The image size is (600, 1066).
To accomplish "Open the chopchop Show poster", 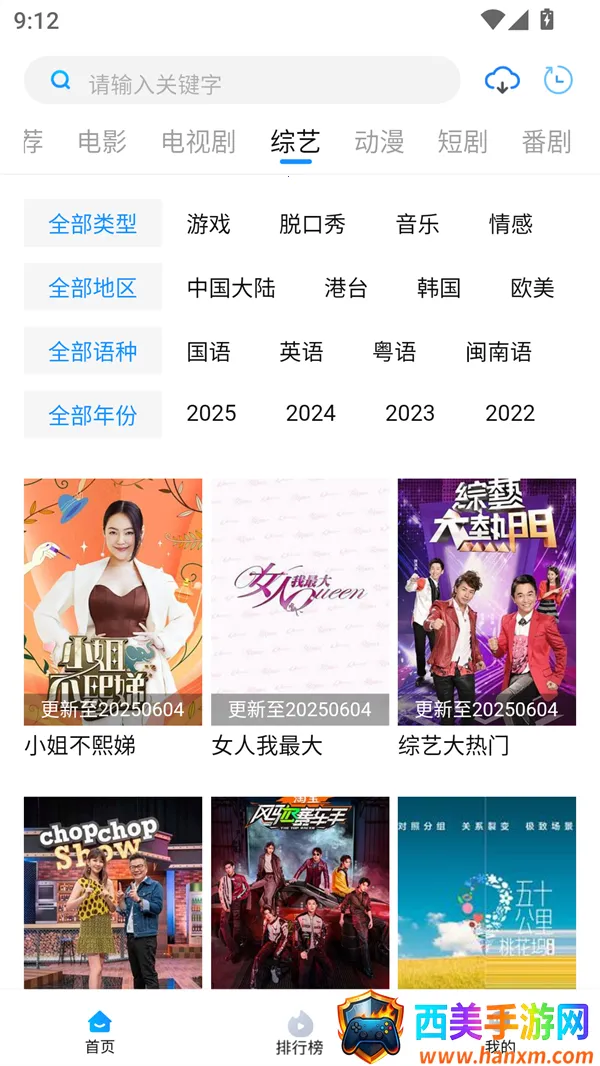I will (x=113, y=892).
